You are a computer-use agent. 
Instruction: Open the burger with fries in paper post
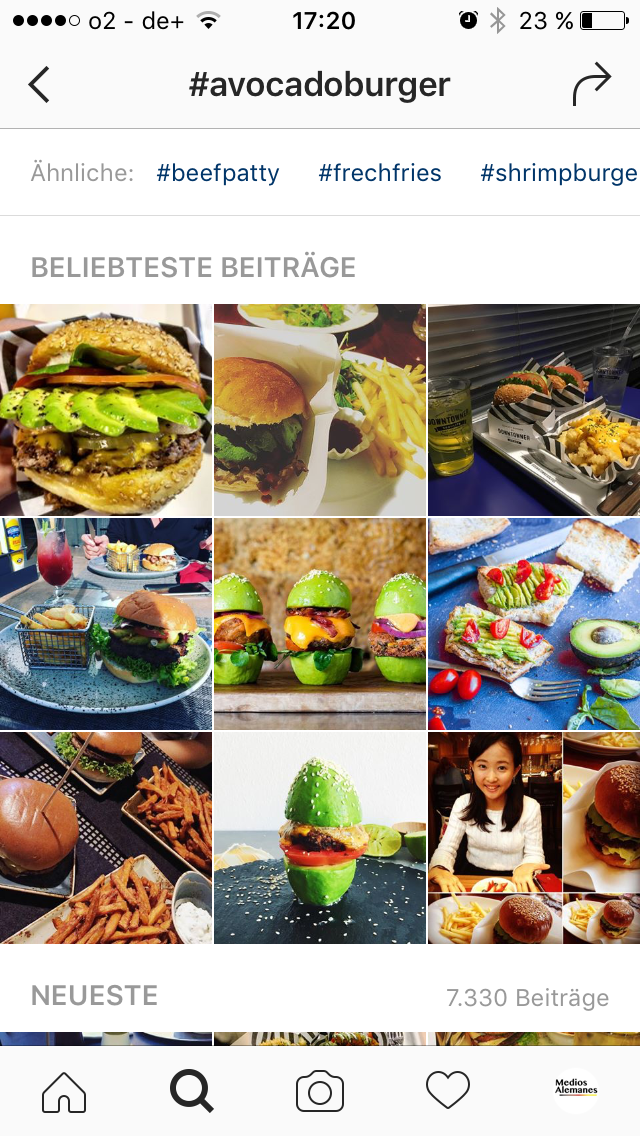pos(320,410)
